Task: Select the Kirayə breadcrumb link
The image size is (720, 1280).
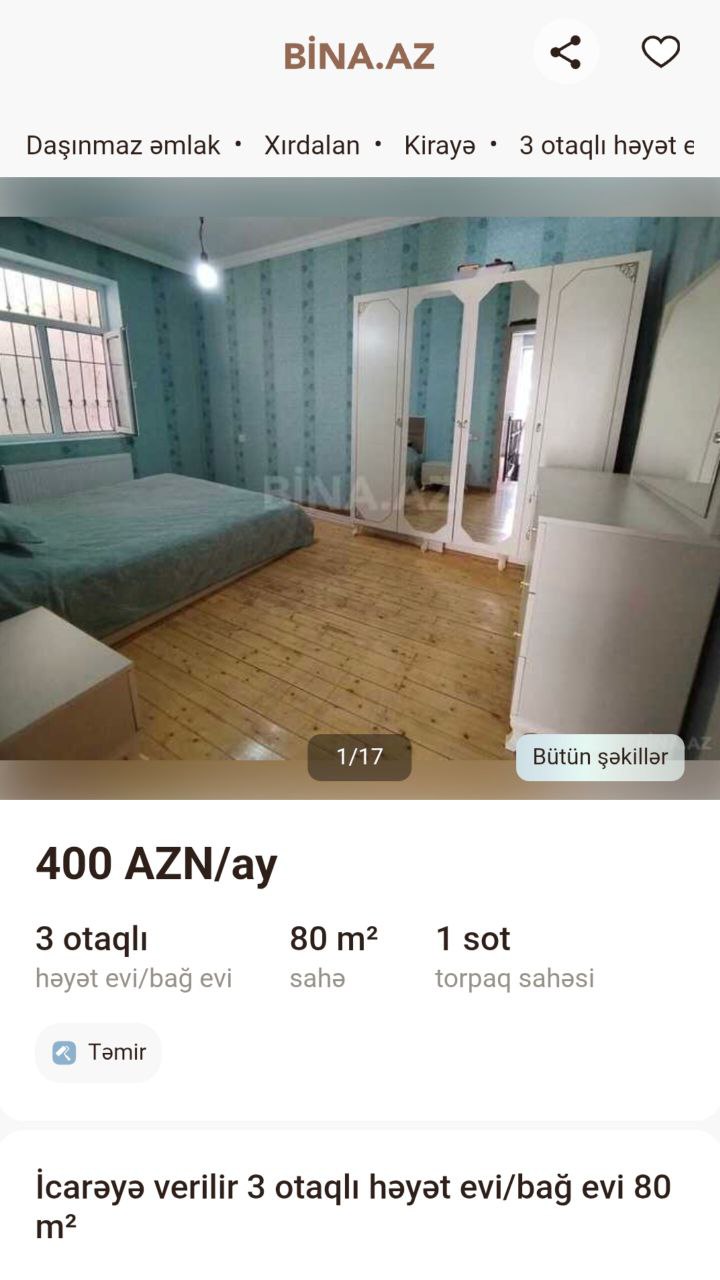Action: [x=439, y=145]
